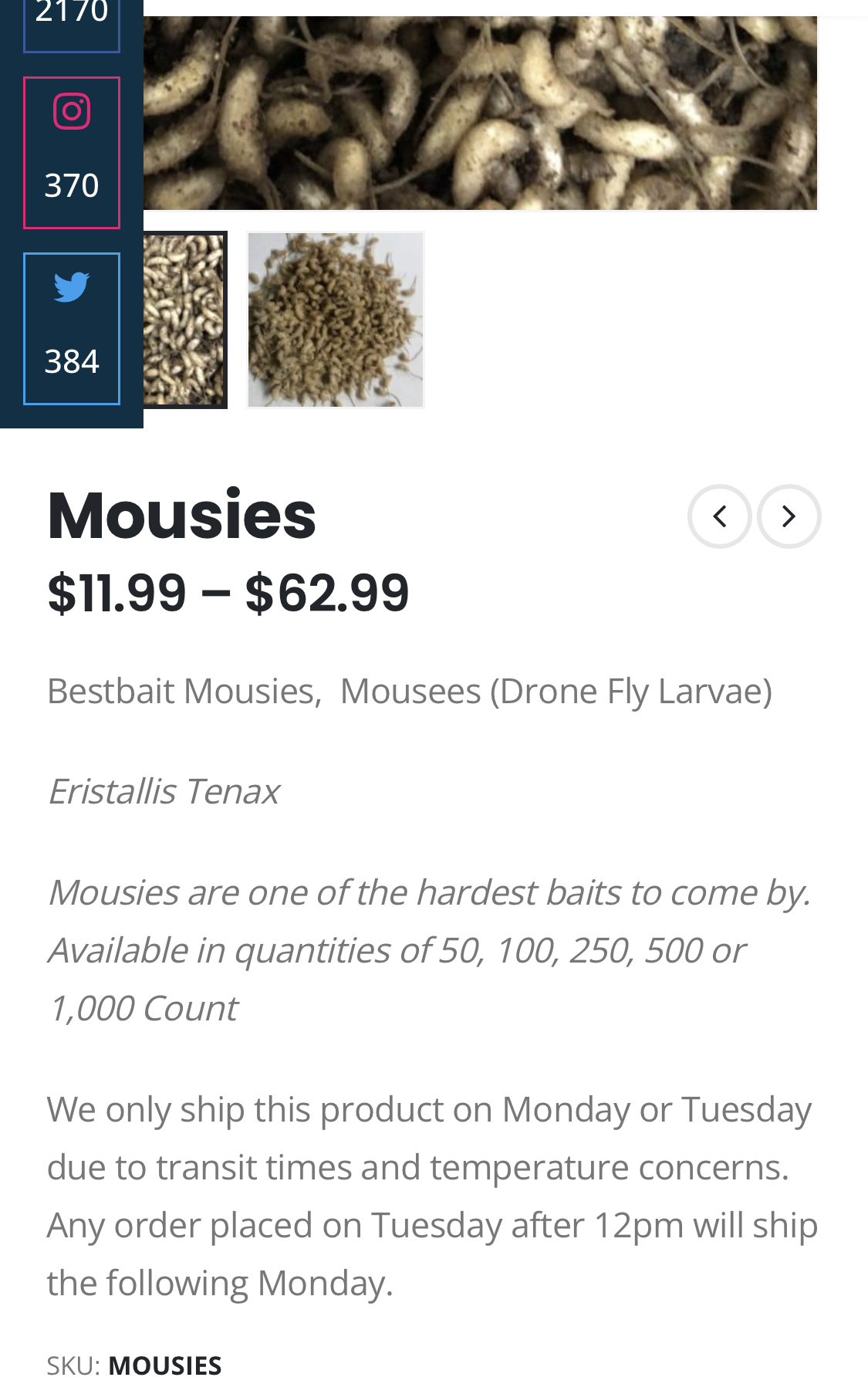Select the second Mousies pile thumbnail
Viewport: 868px width, 1384px height.
click(336, 320)
